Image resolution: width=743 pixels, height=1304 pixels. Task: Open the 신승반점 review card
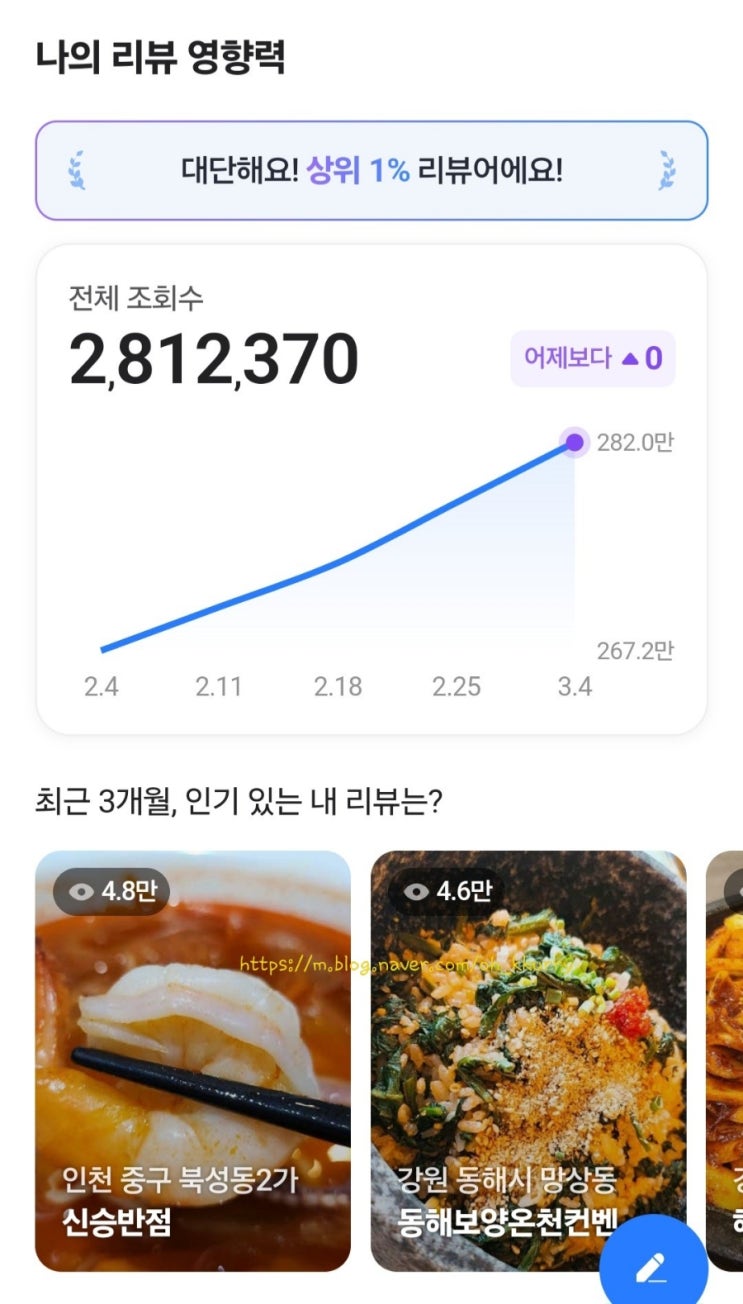[x=192, y=1060]
